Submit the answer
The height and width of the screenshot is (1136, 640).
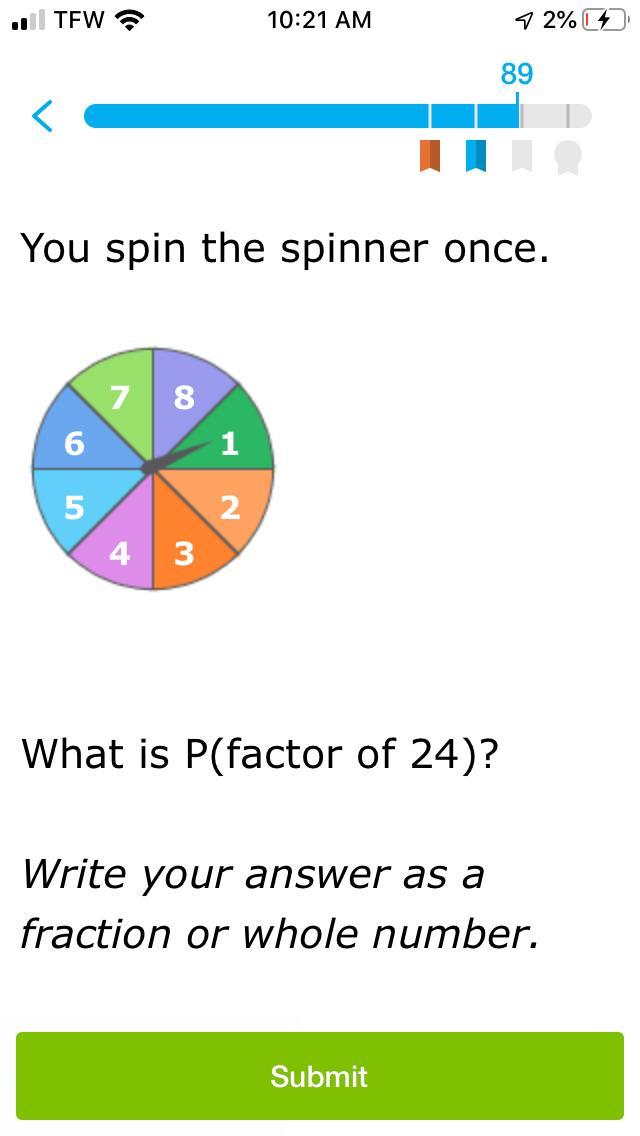(x=320, y=1076)
